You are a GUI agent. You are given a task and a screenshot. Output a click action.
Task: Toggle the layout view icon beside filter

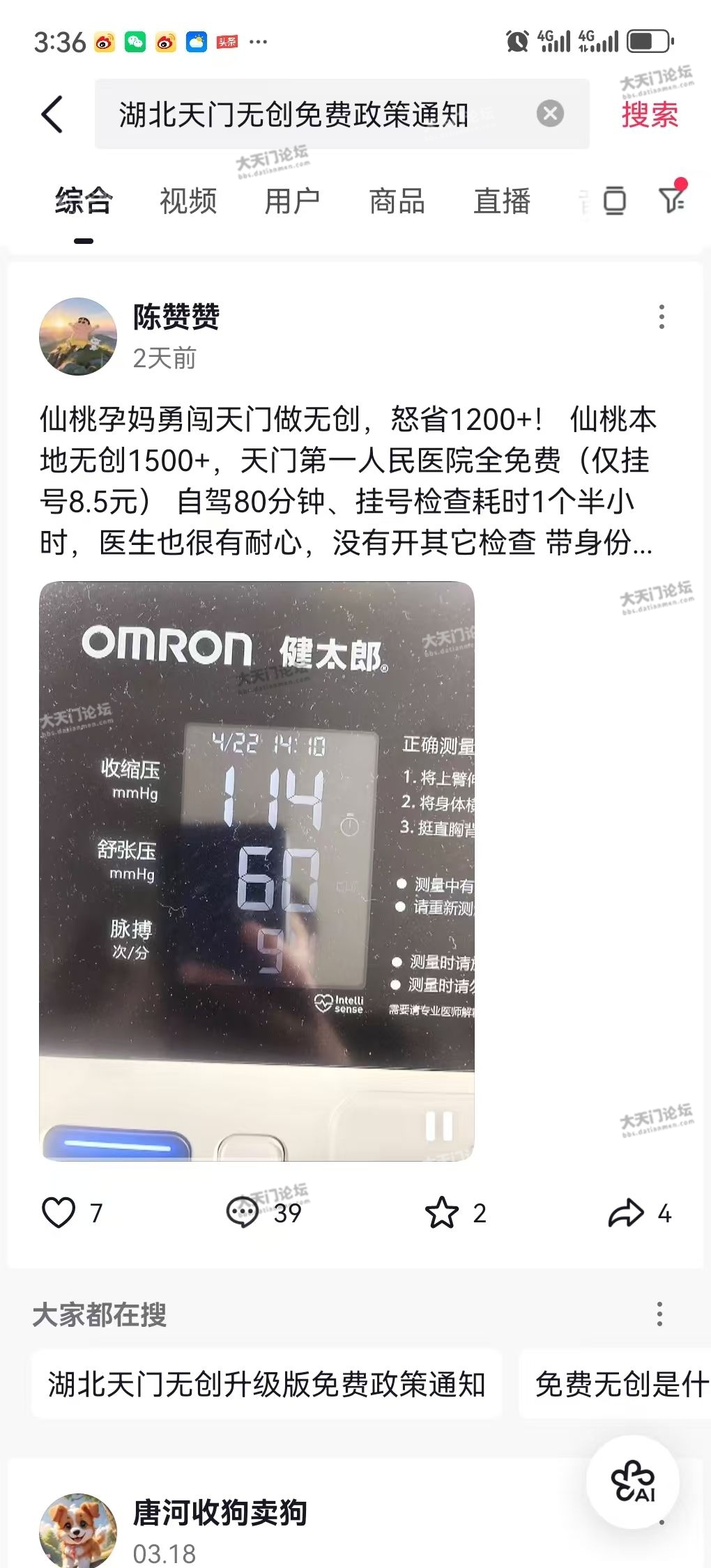click(x=614, y=201)
